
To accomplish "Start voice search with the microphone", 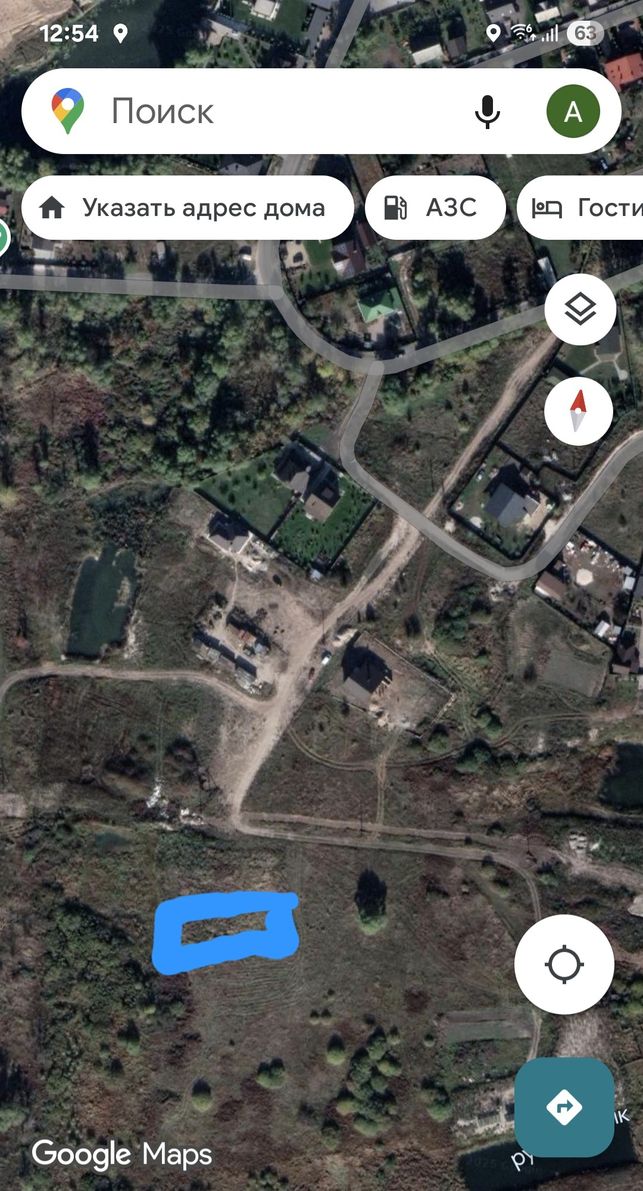I will [x=487, y=112].
